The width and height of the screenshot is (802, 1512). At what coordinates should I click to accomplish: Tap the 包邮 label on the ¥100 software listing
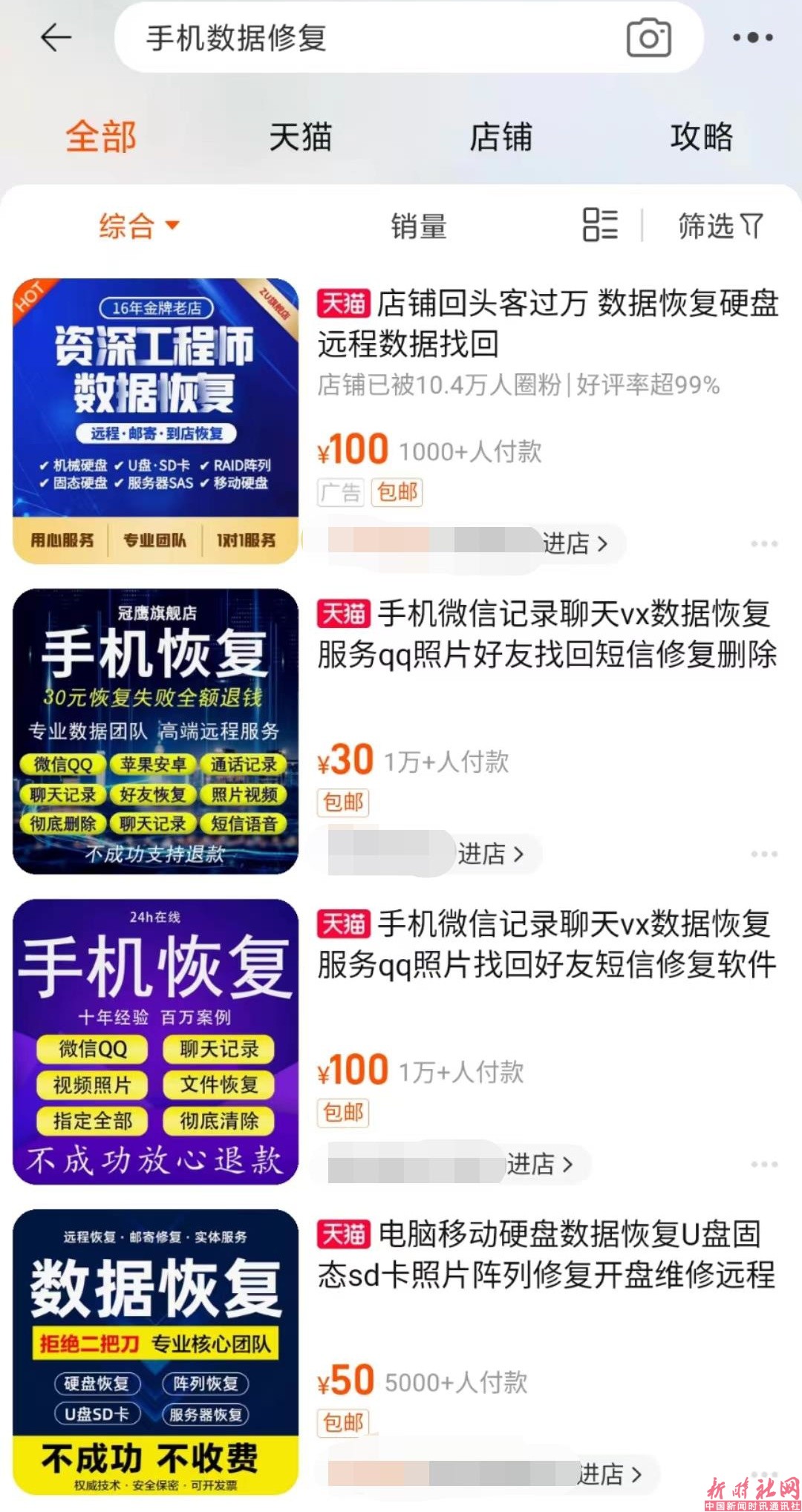point(342,1113)
